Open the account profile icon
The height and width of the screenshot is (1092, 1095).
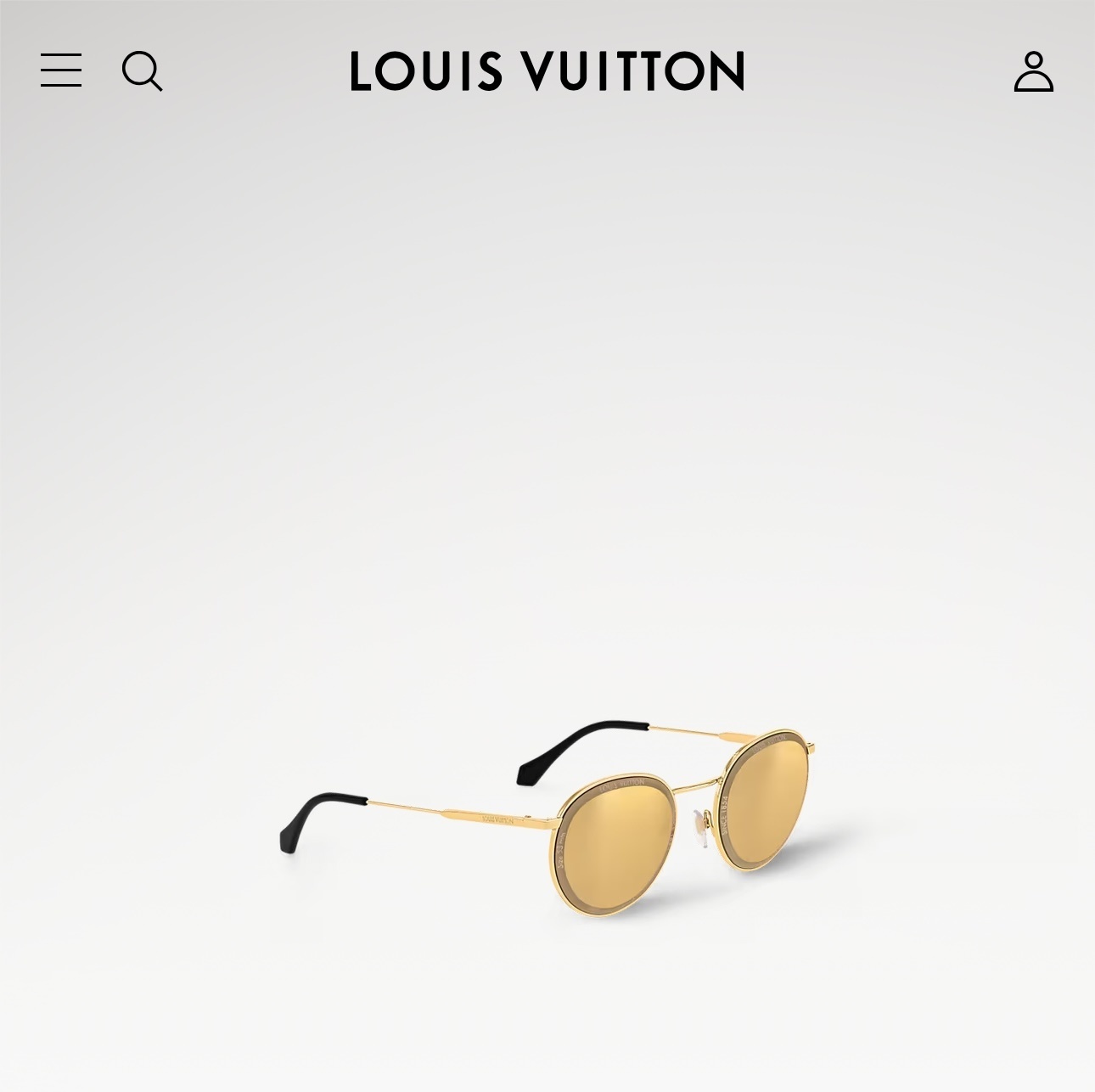pos(1033,71)
